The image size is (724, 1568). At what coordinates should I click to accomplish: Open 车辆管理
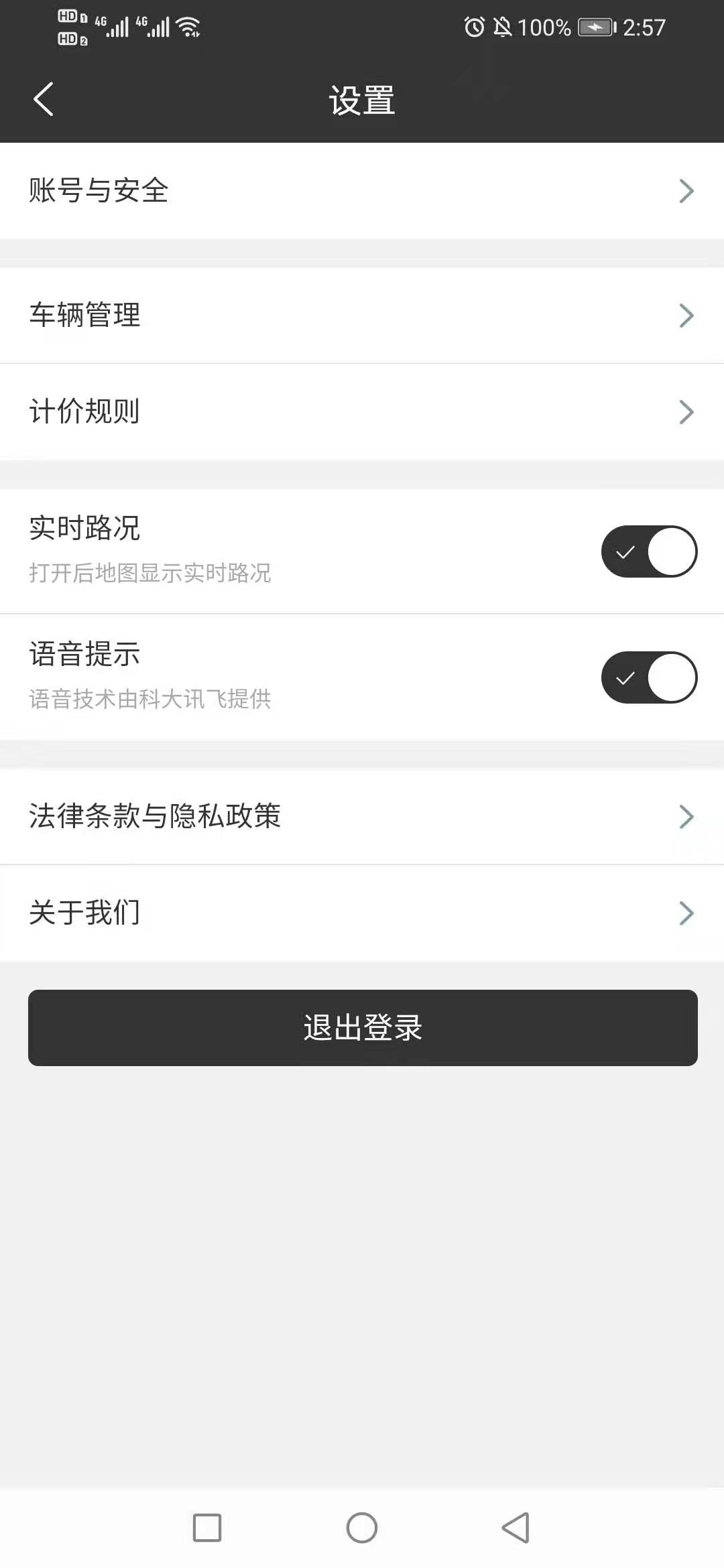[x=362, y=316]
